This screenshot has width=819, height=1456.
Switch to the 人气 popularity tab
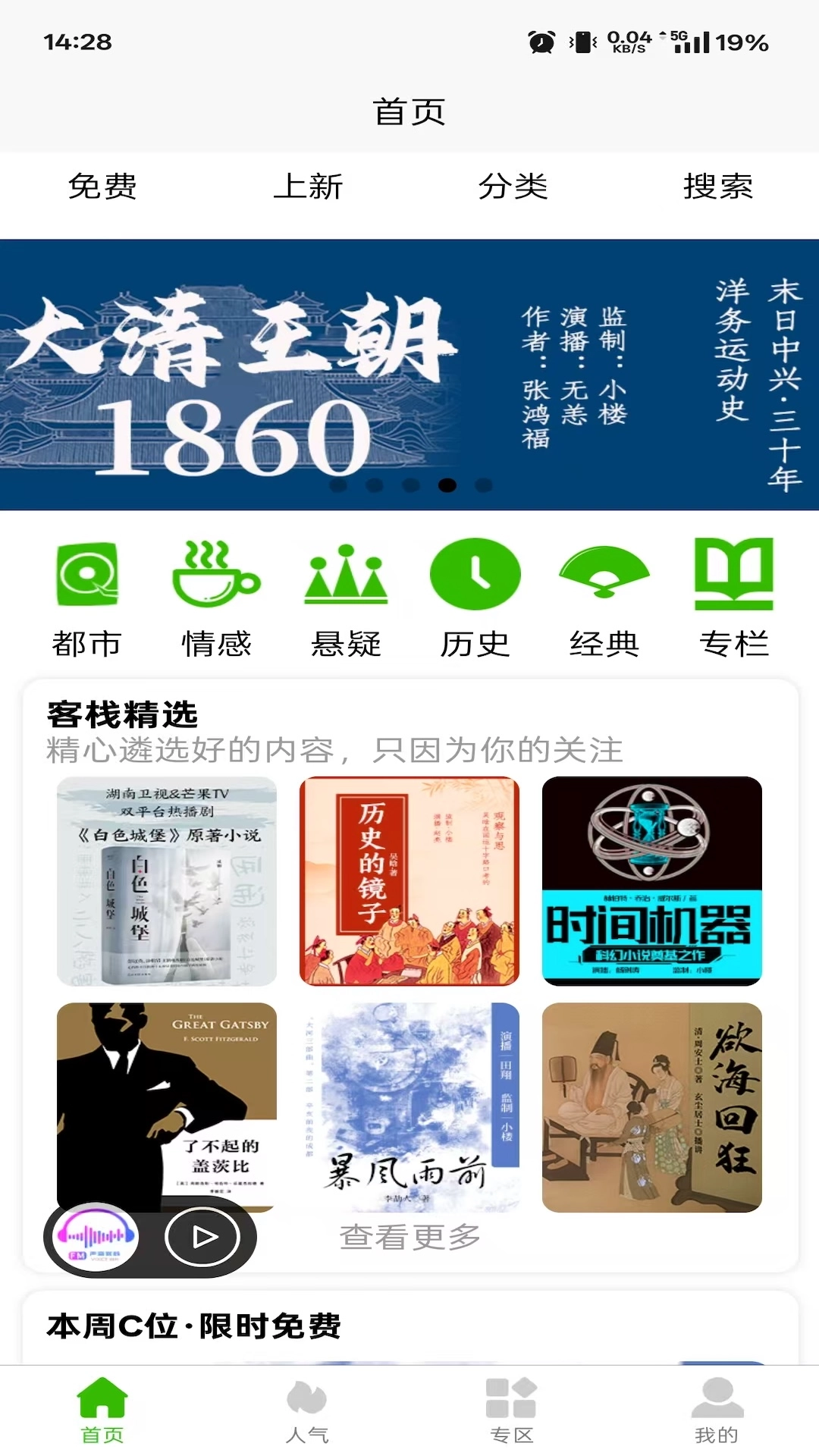coord(307,1410)
